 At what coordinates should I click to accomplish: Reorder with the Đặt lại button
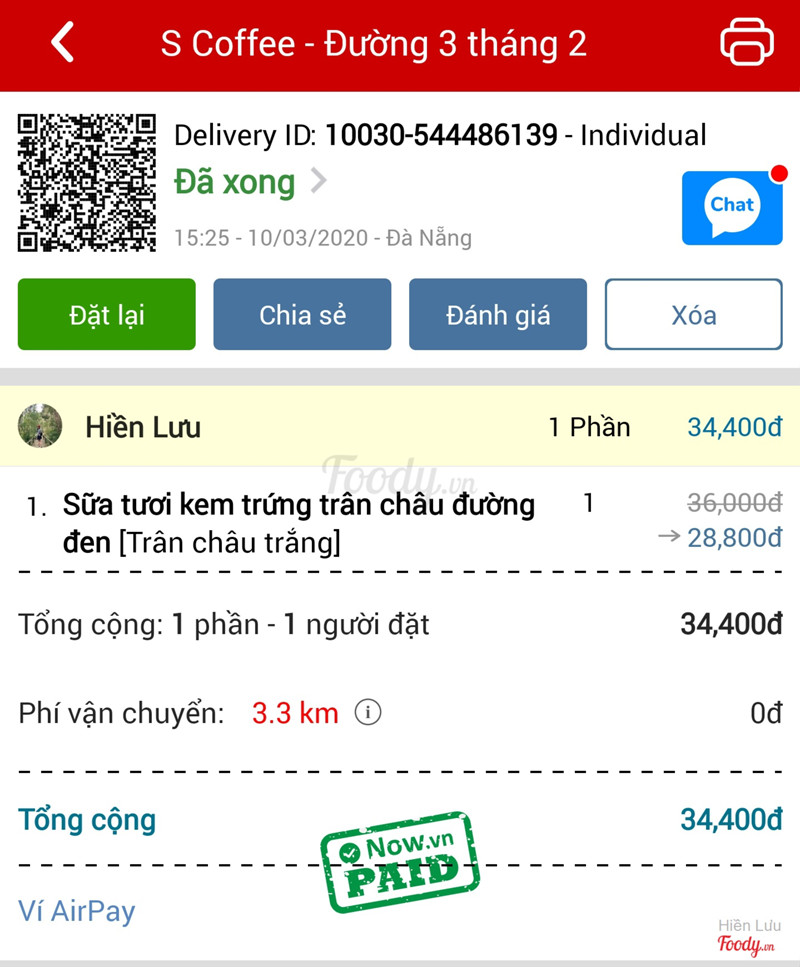pos(107,315)
